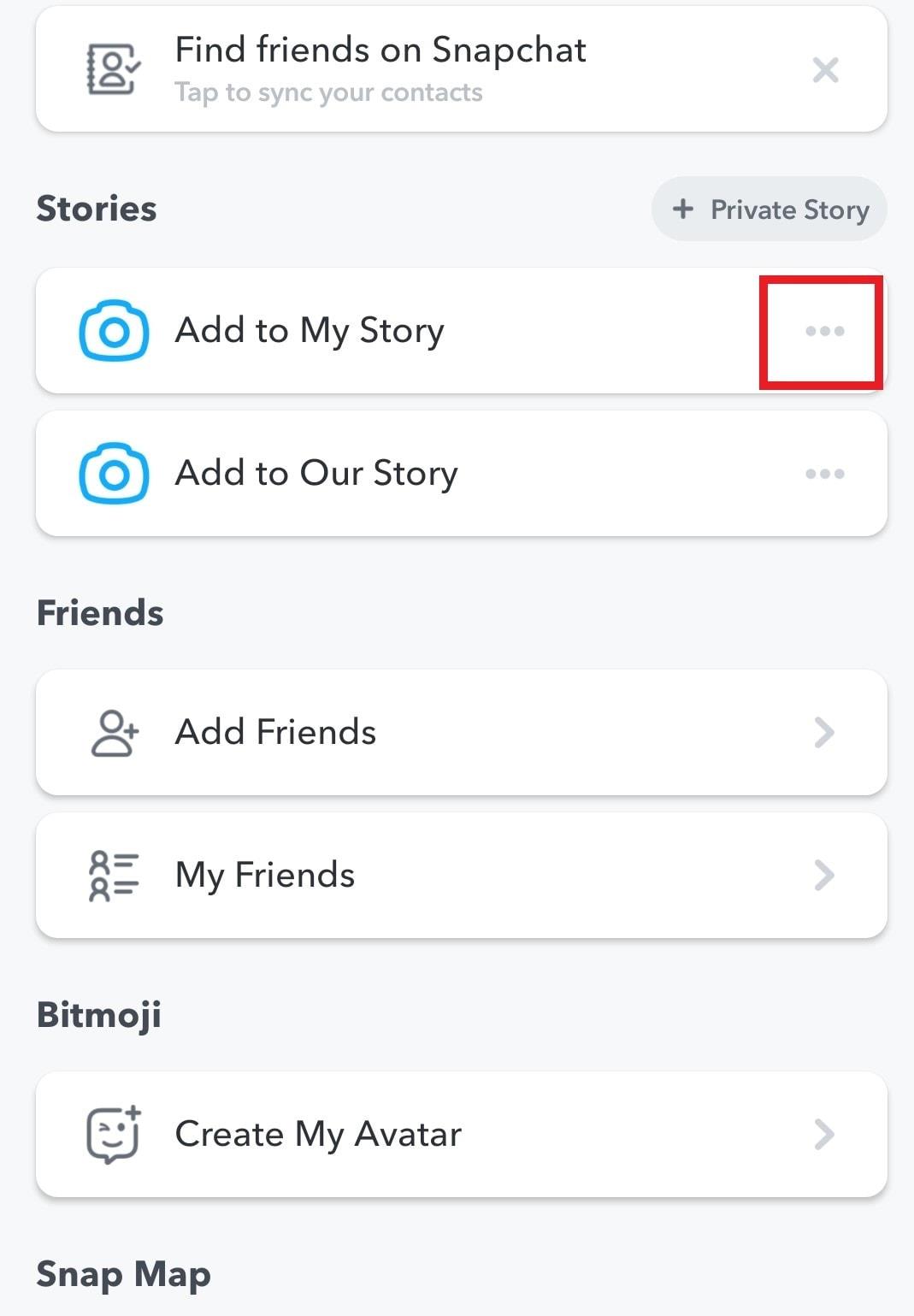The width and height of the screenshot is (914, 1316).
Task: Open more options for My Story
Action: tap(824, 331)
